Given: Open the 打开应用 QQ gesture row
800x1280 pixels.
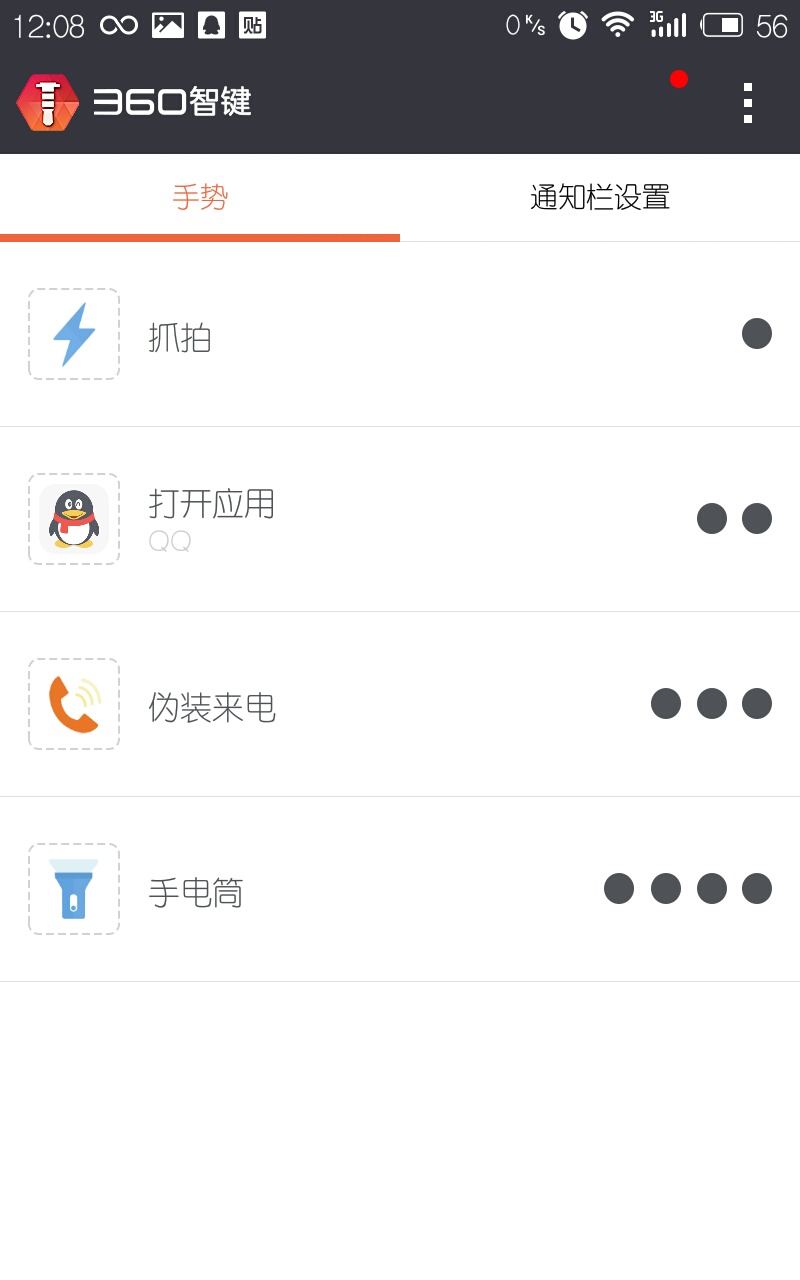Looking at the screenshot, I should 400,520.
